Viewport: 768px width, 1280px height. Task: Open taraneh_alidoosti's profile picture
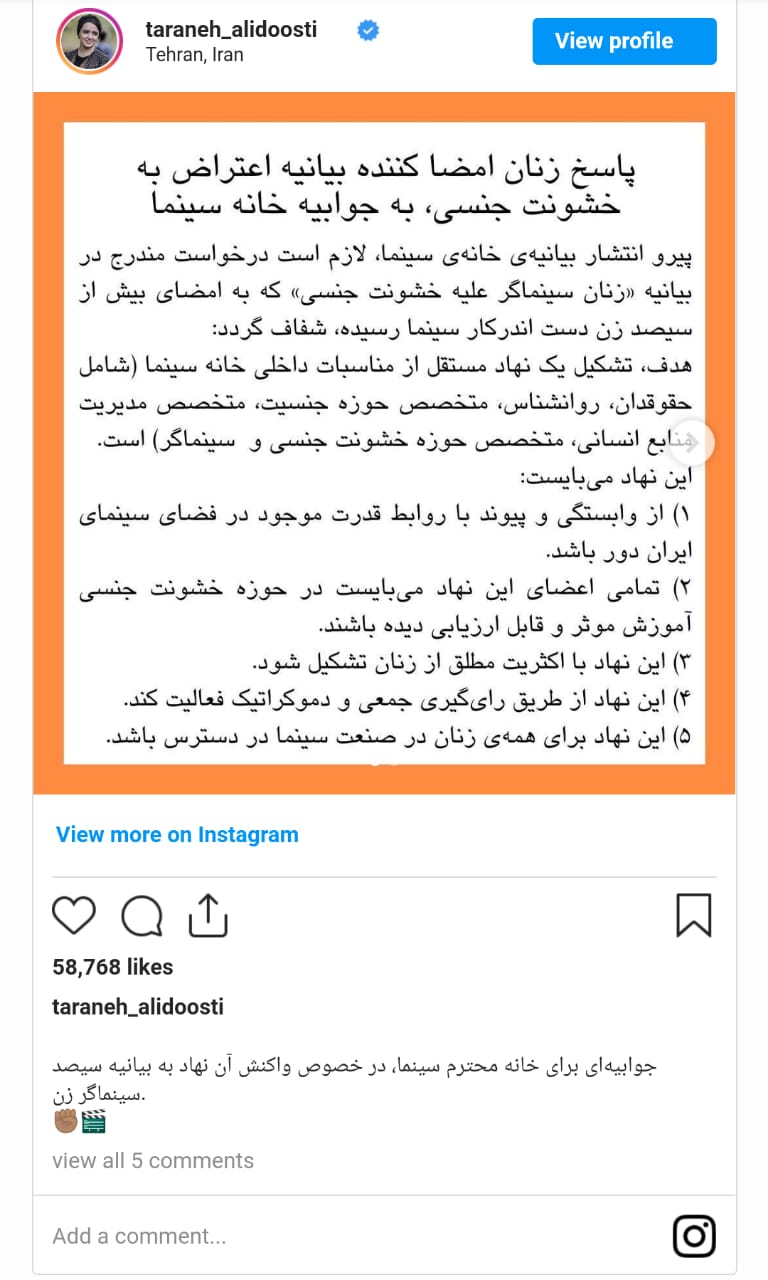89,41
